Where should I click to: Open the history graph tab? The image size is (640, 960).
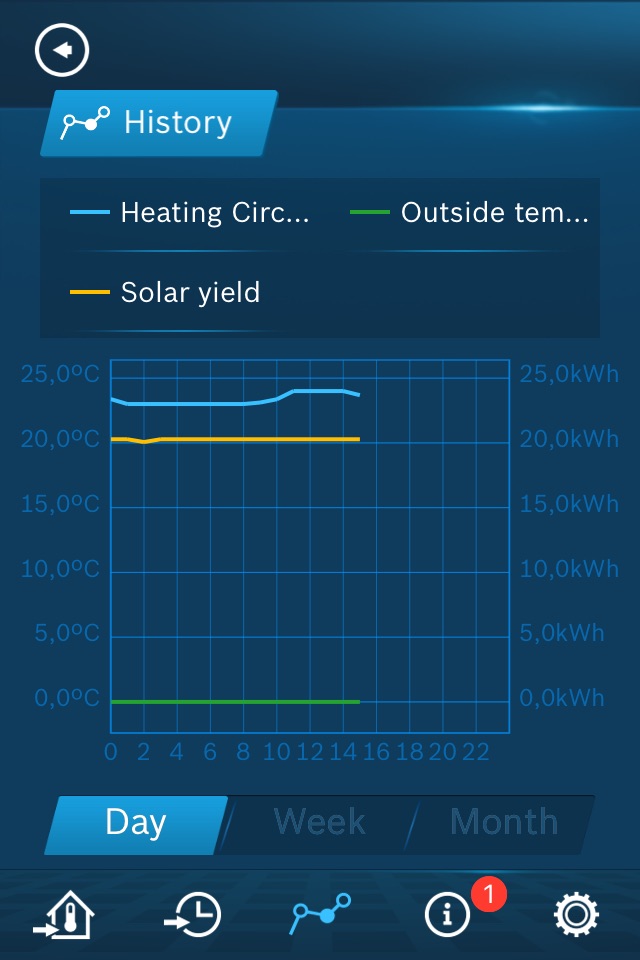point(320,914)
